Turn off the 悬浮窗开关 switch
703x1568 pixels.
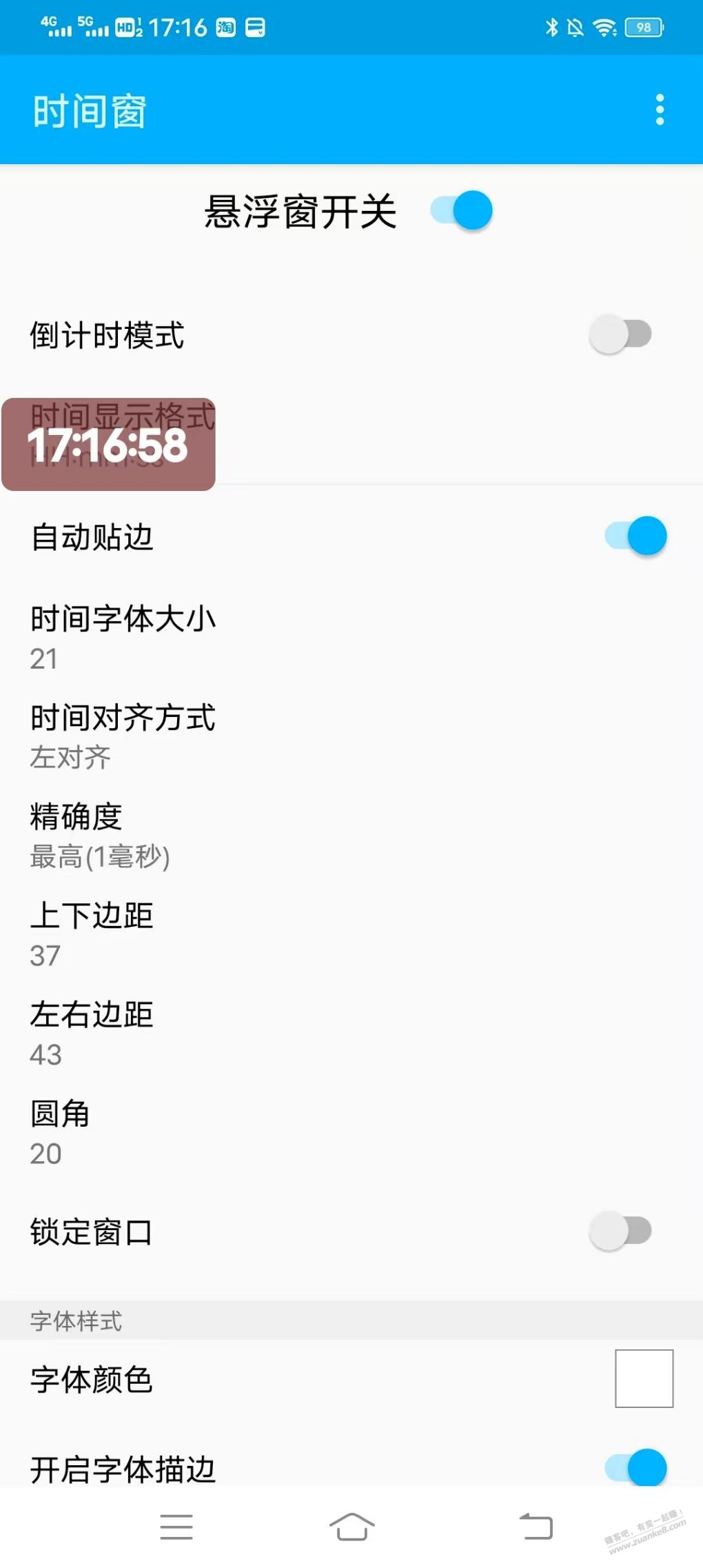pyautogui.click(x=461, y=210)
